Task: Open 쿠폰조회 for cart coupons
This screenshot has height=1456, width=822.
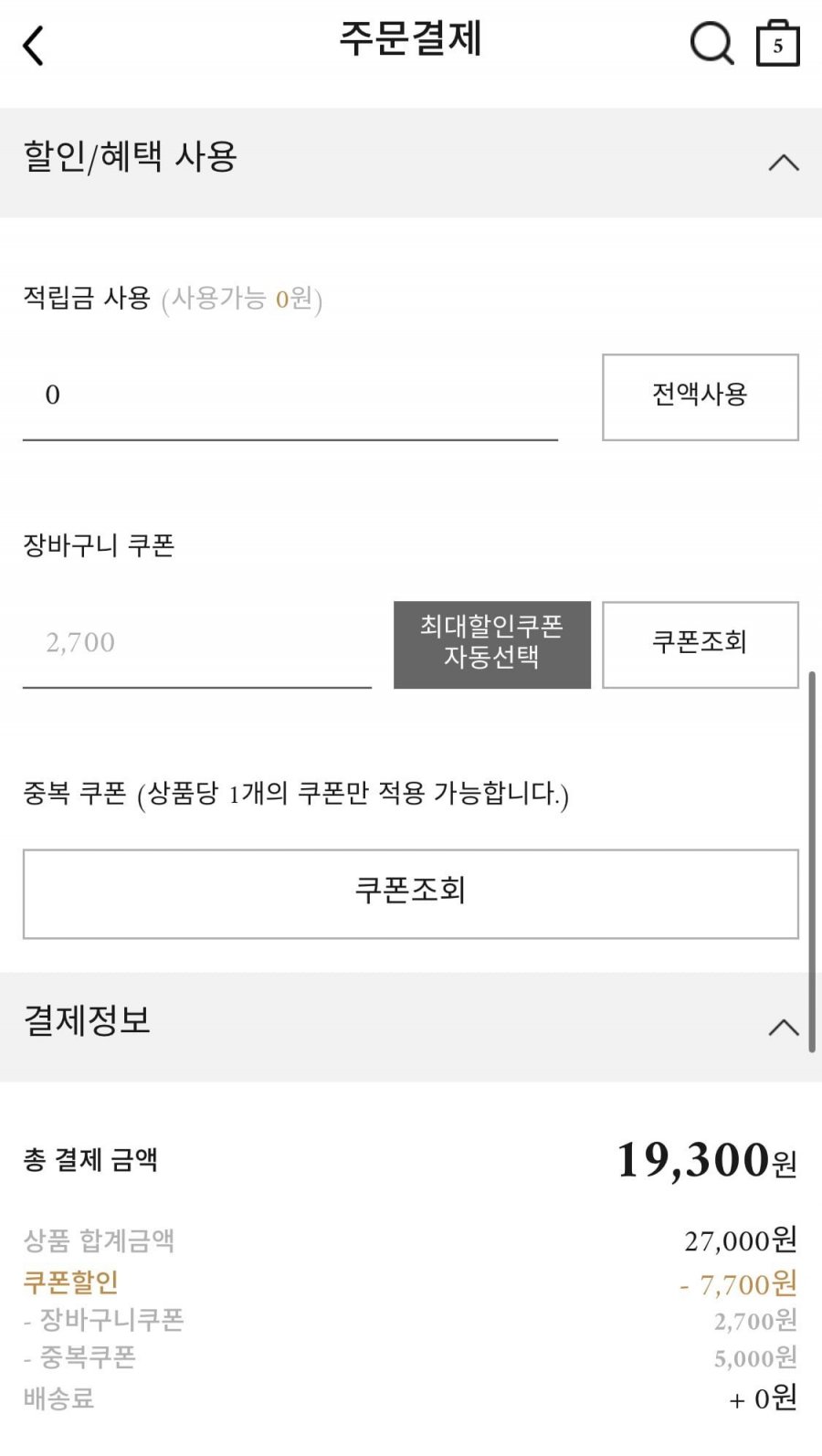Action: (700, 644)
